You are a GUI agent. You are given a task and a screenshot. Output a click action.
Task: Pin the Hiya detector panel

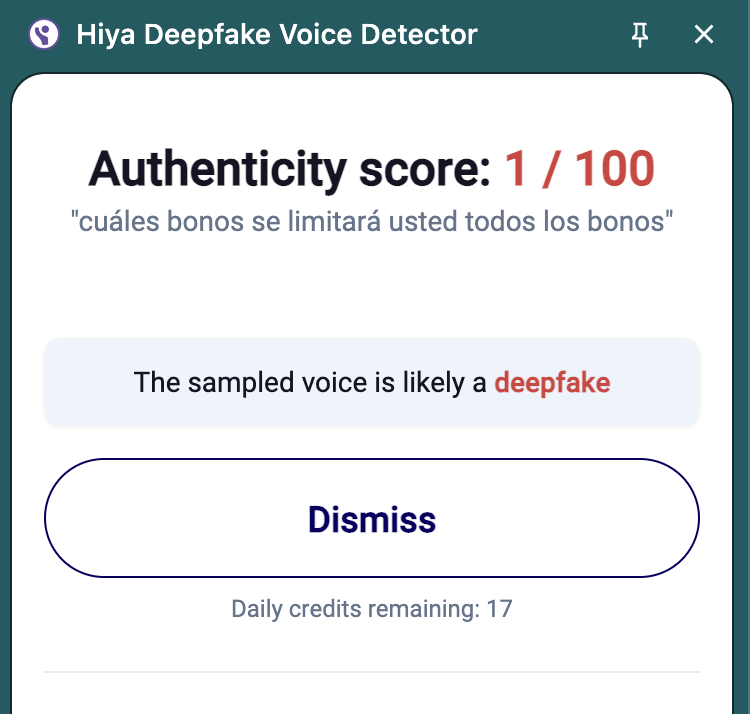click(641, 35)
